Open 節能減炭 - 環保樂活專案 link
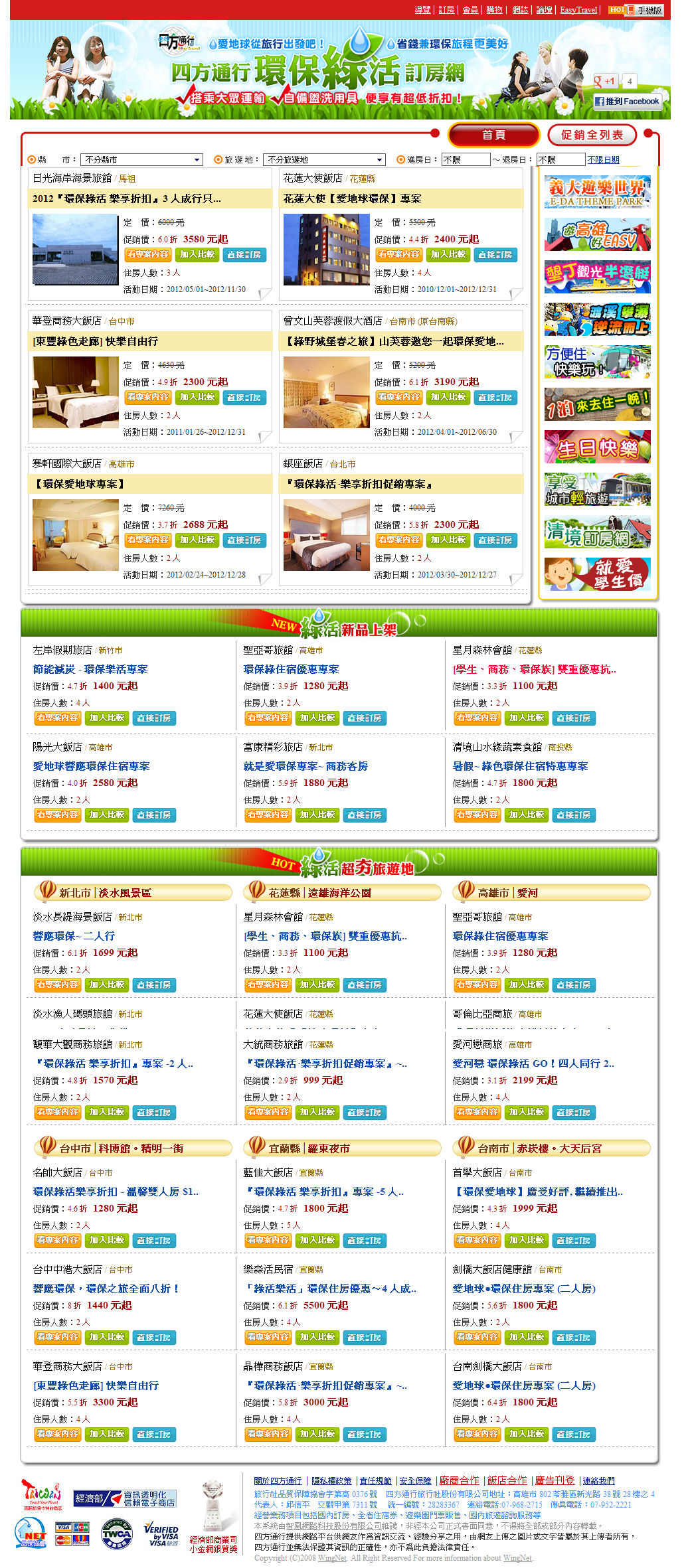Image resolution: width=688 pixels, height=1568 pixels. (x=90, y=669)
